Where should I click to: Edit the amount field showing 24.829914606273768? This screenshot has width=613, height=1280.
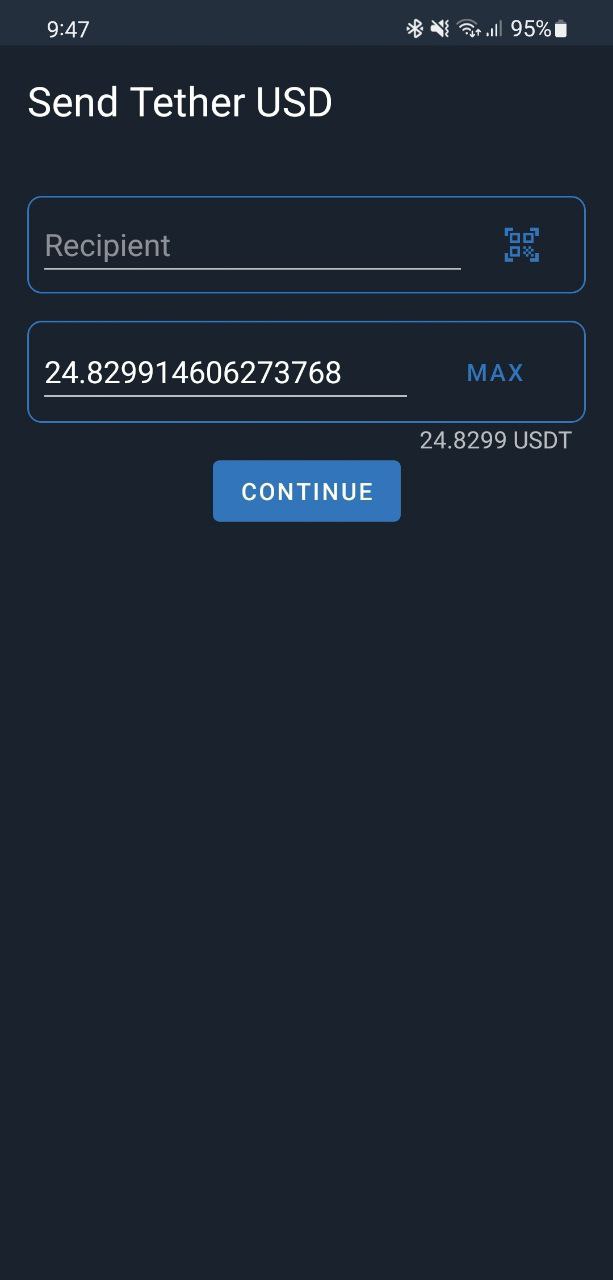coord(224,373)
